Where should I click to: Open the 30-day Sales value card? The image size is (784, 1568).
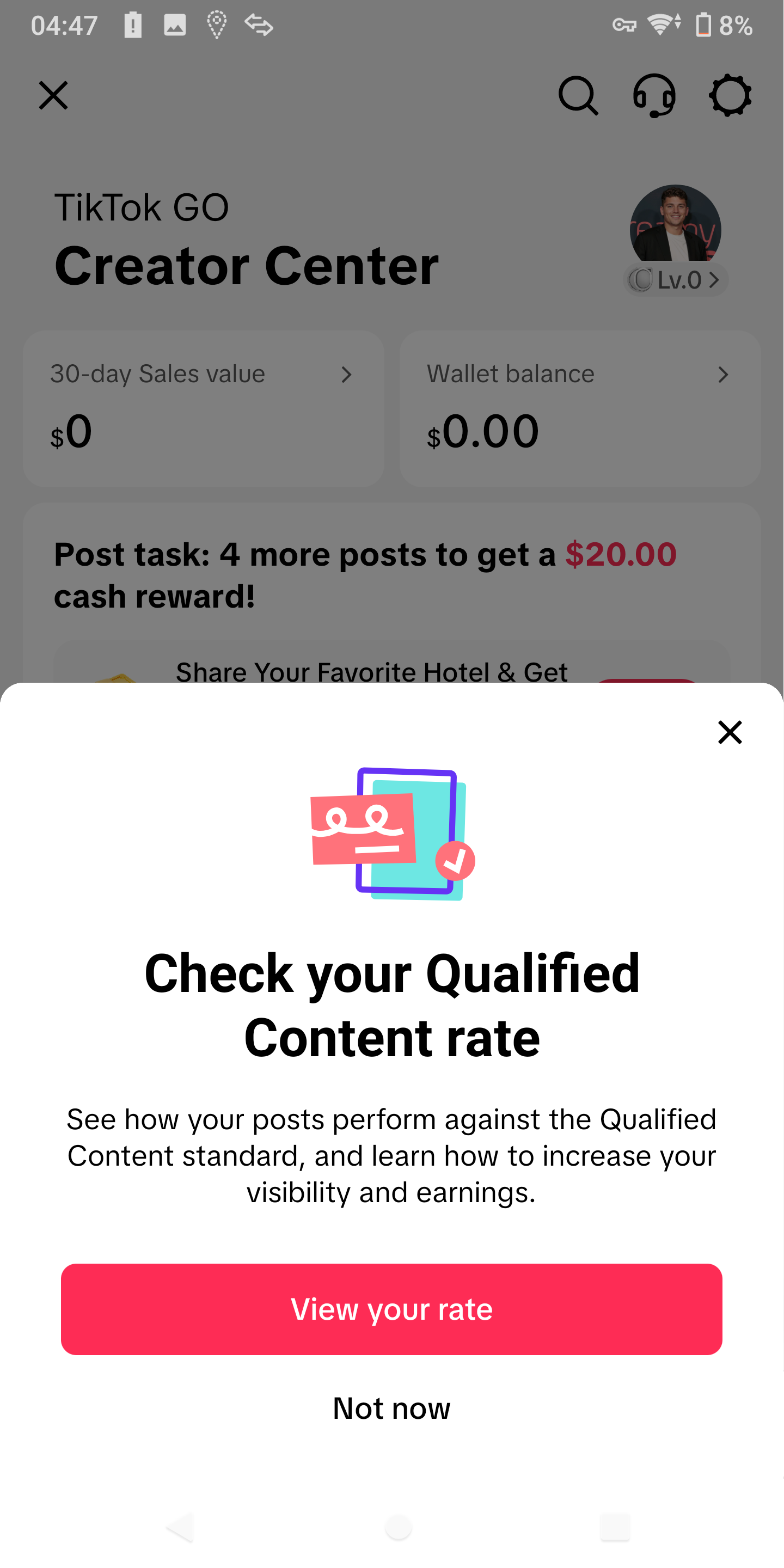click(x=203, y=408)
